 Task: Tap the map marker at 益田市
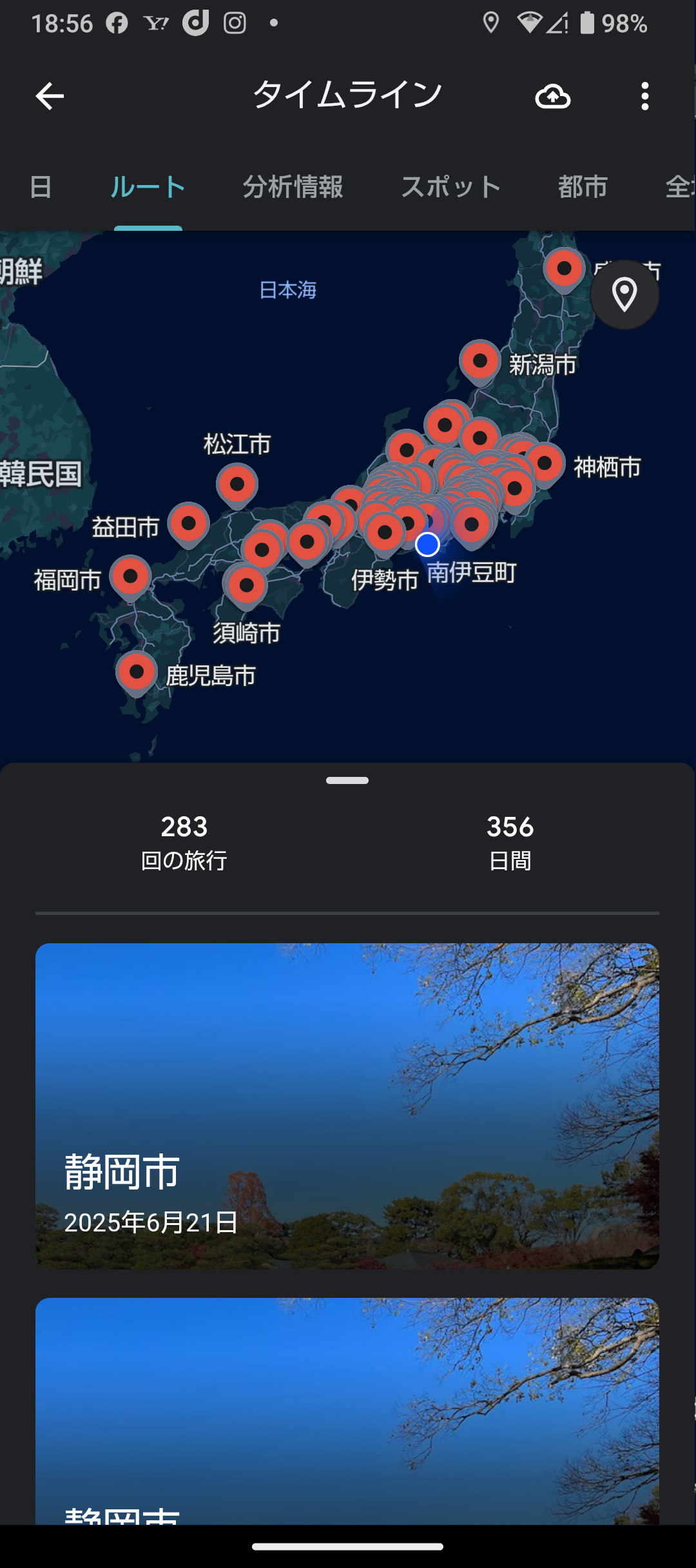pos(188,524)
